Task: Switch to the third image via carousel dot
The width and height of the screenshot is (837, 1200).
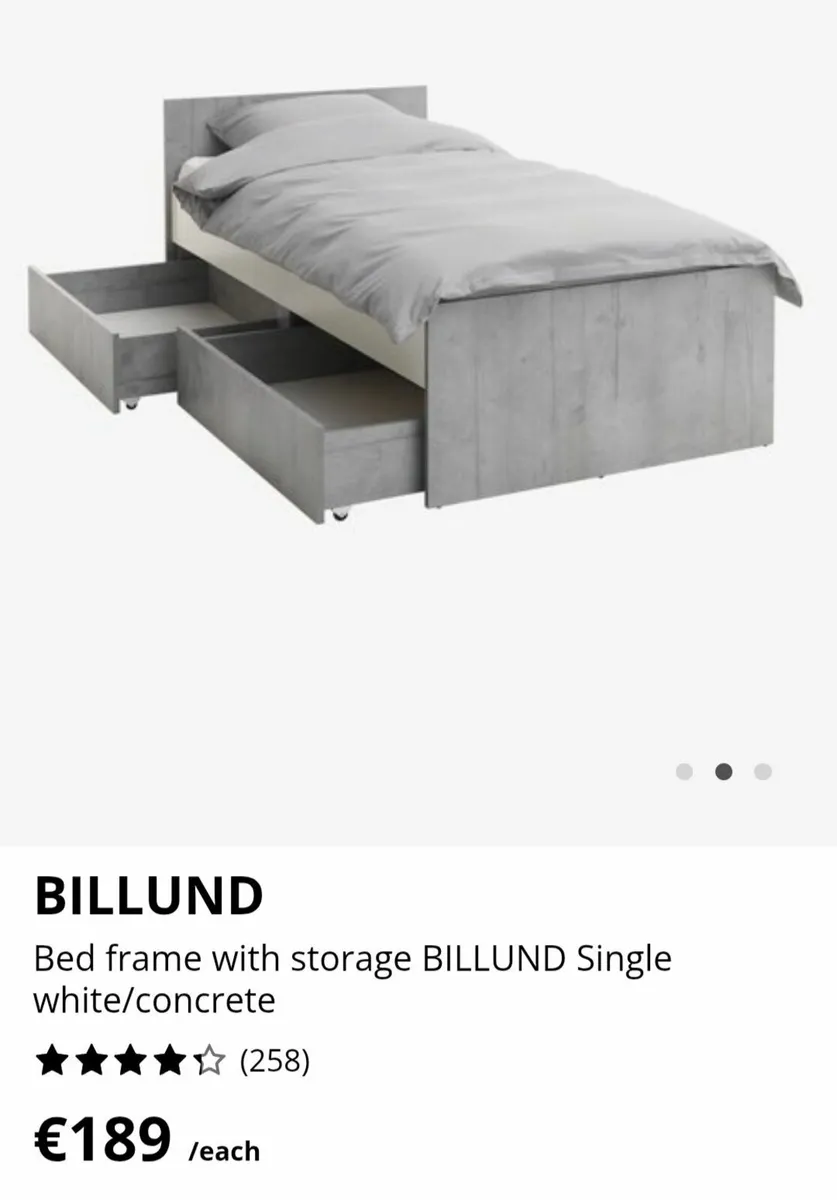Action: (762, 770)
